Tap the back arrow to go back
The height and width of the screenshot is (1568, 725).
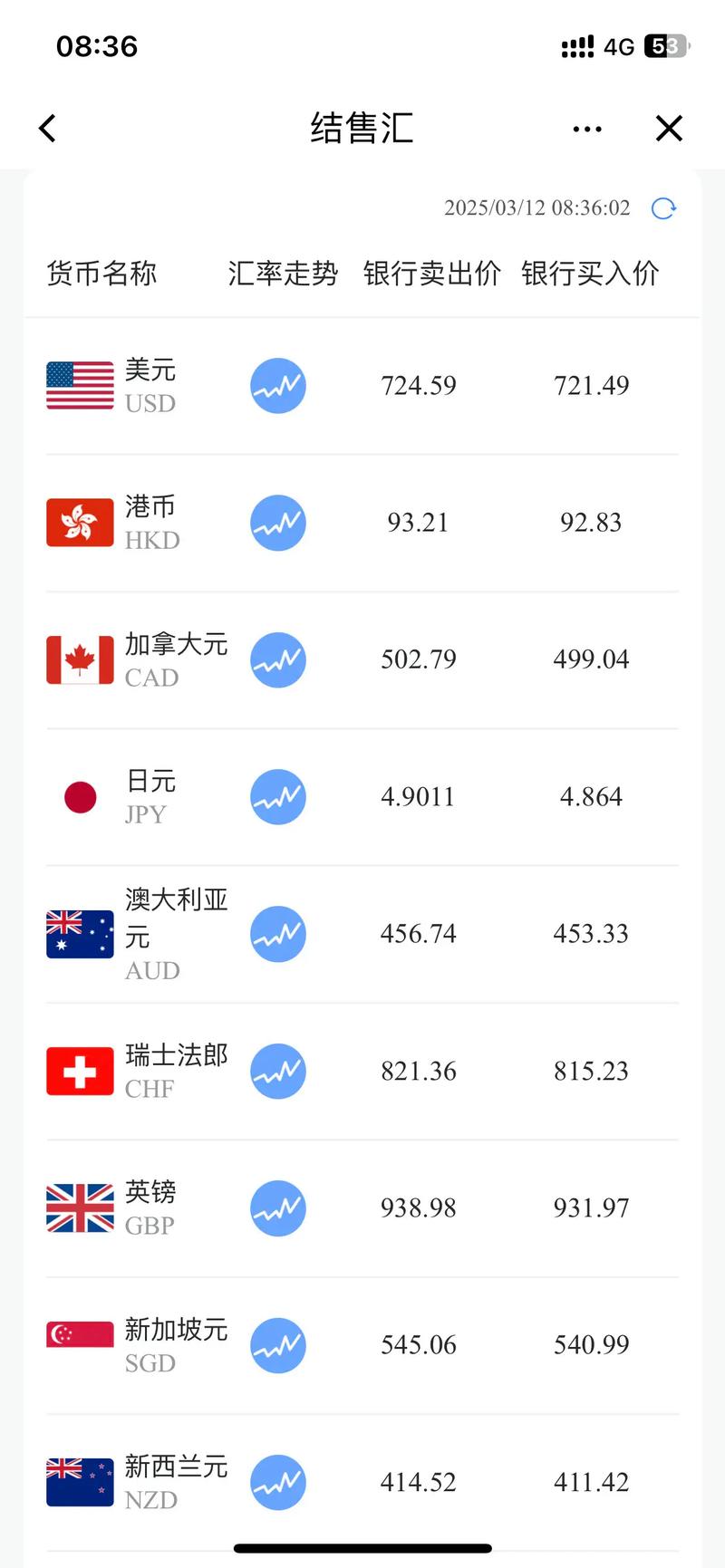[47, 128]
